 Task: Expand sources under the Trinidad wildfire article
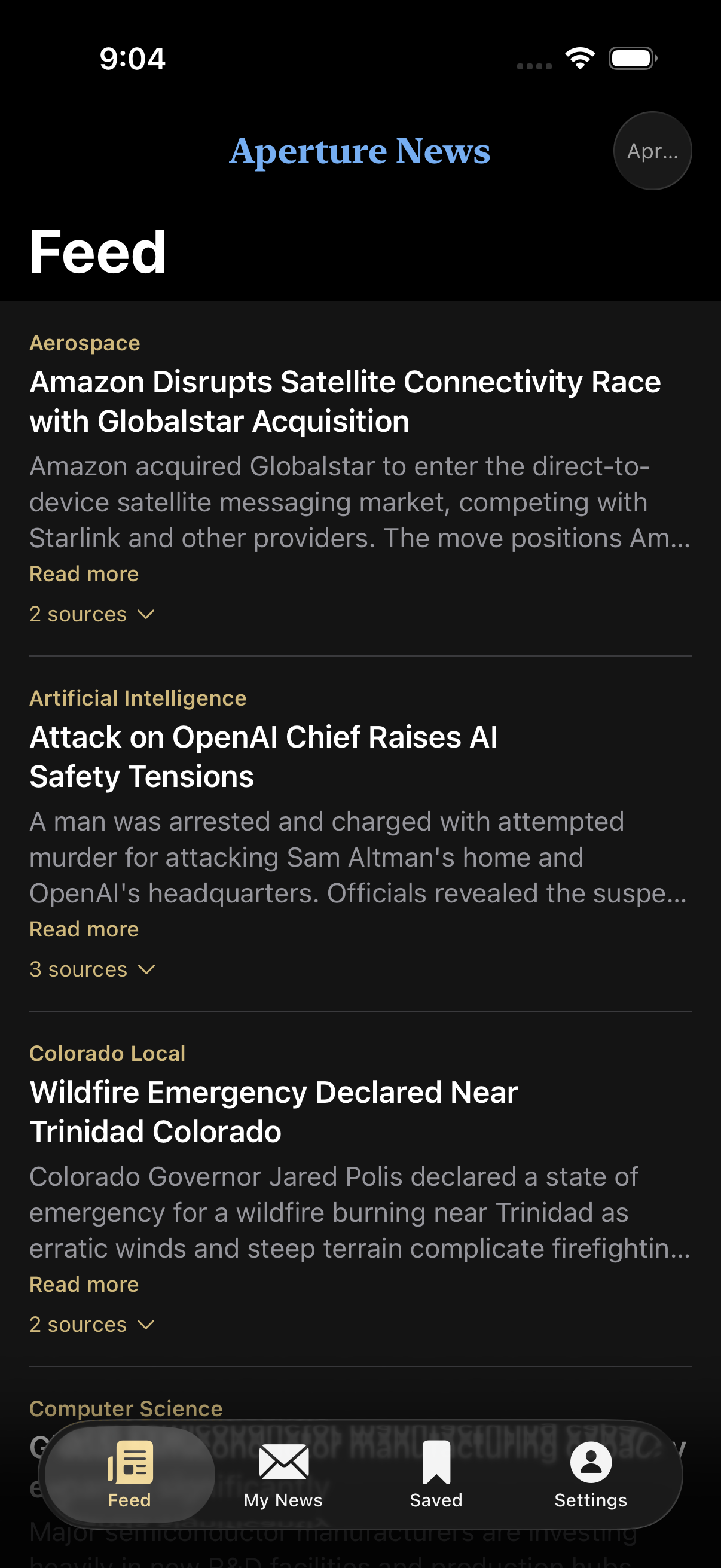[93, 1324]
